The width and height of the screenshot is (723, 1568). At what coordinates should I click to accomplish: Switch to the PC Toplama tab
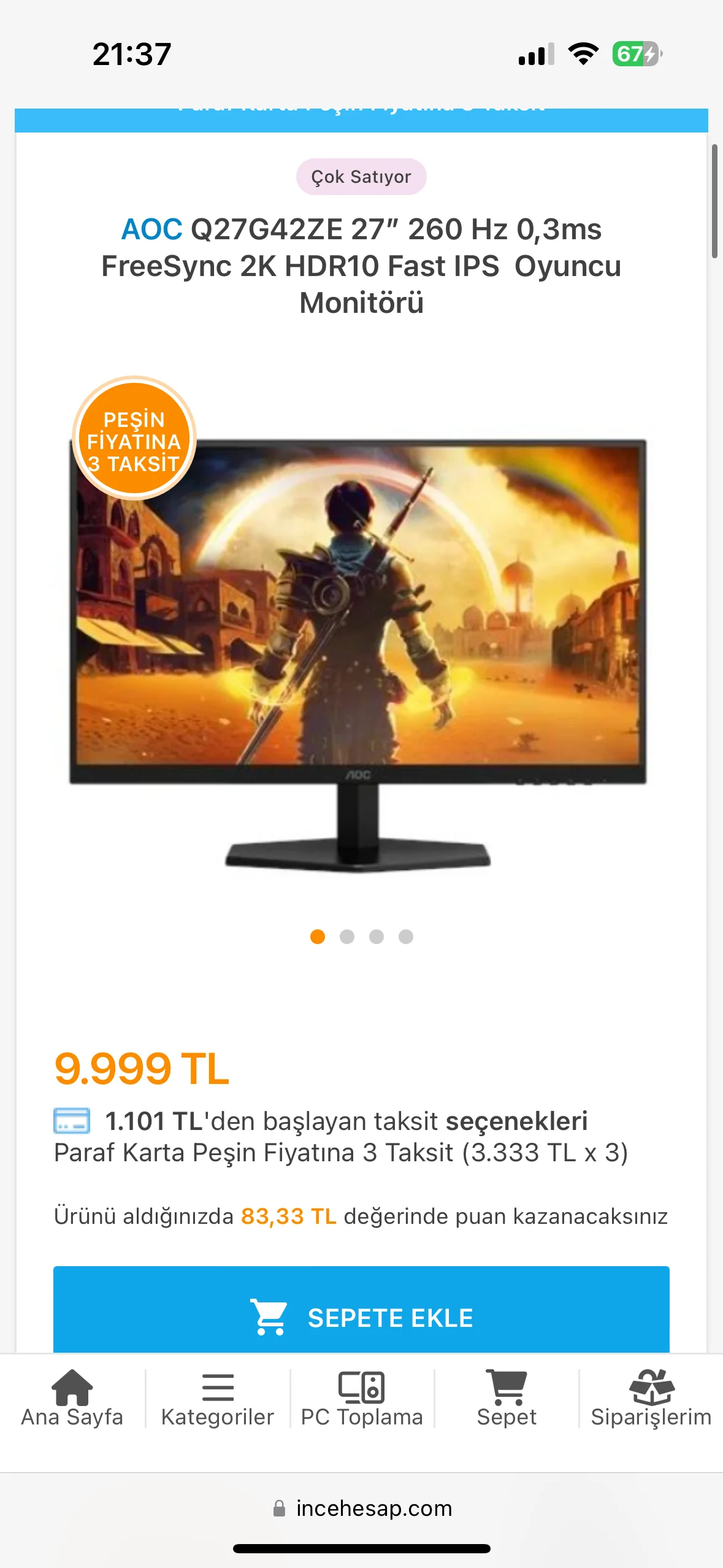tap(362, 1399)
